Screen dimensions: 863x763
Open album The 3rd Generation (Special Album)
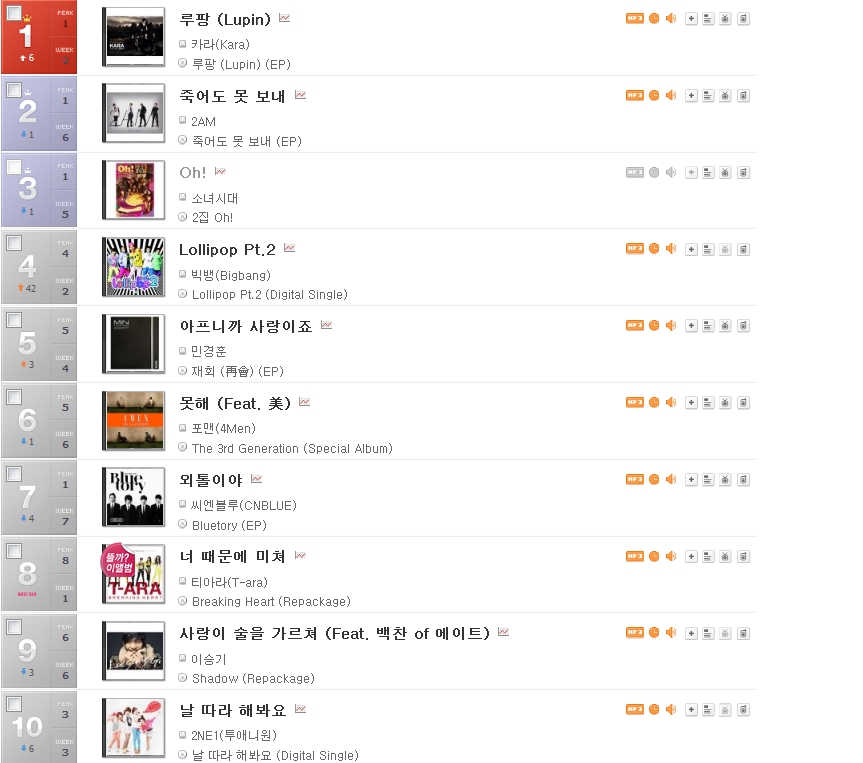click(291, 448)
